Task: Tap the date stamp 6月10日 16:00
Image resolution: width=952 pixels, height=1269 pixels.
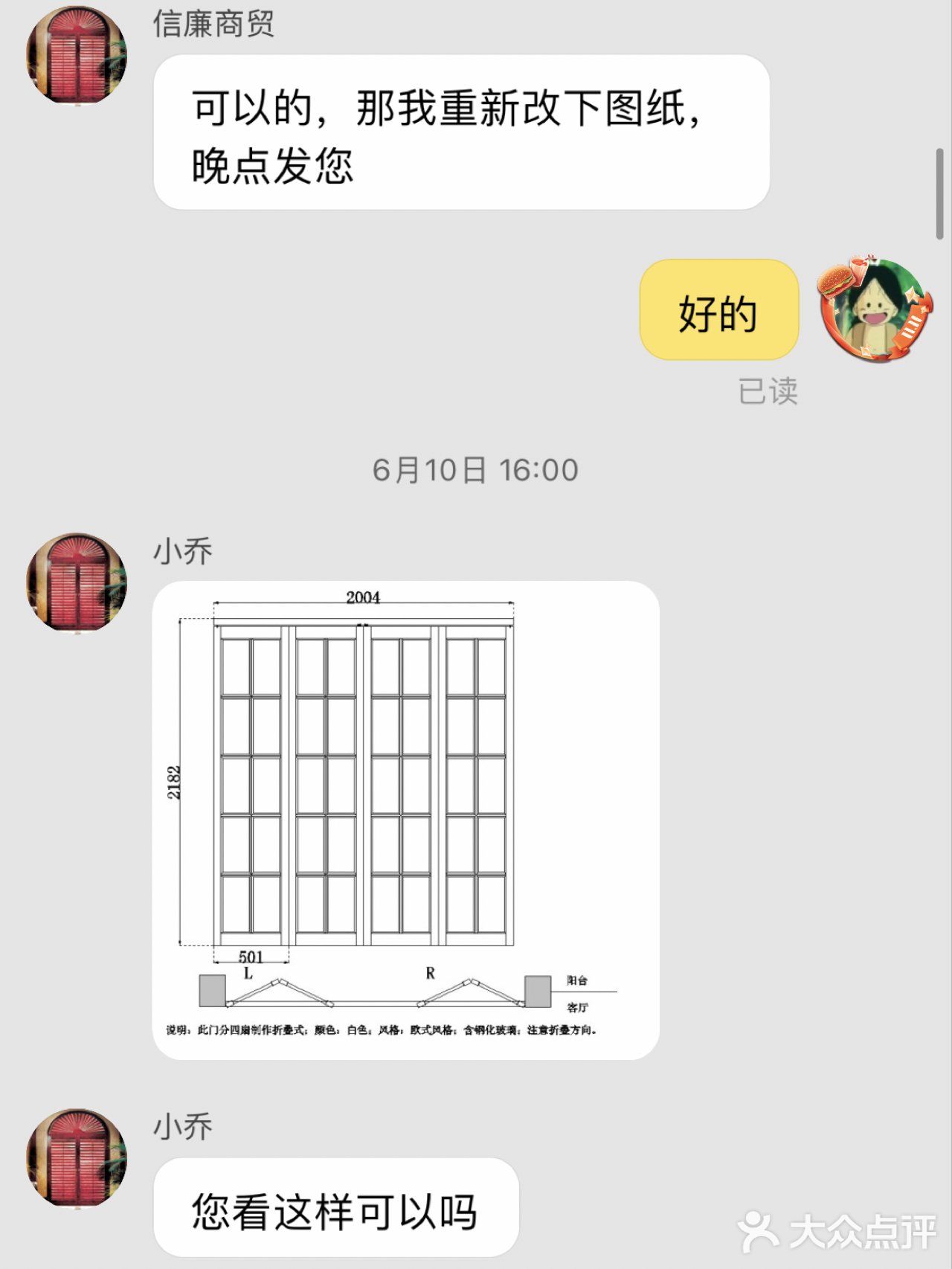Action: [475, 468]
